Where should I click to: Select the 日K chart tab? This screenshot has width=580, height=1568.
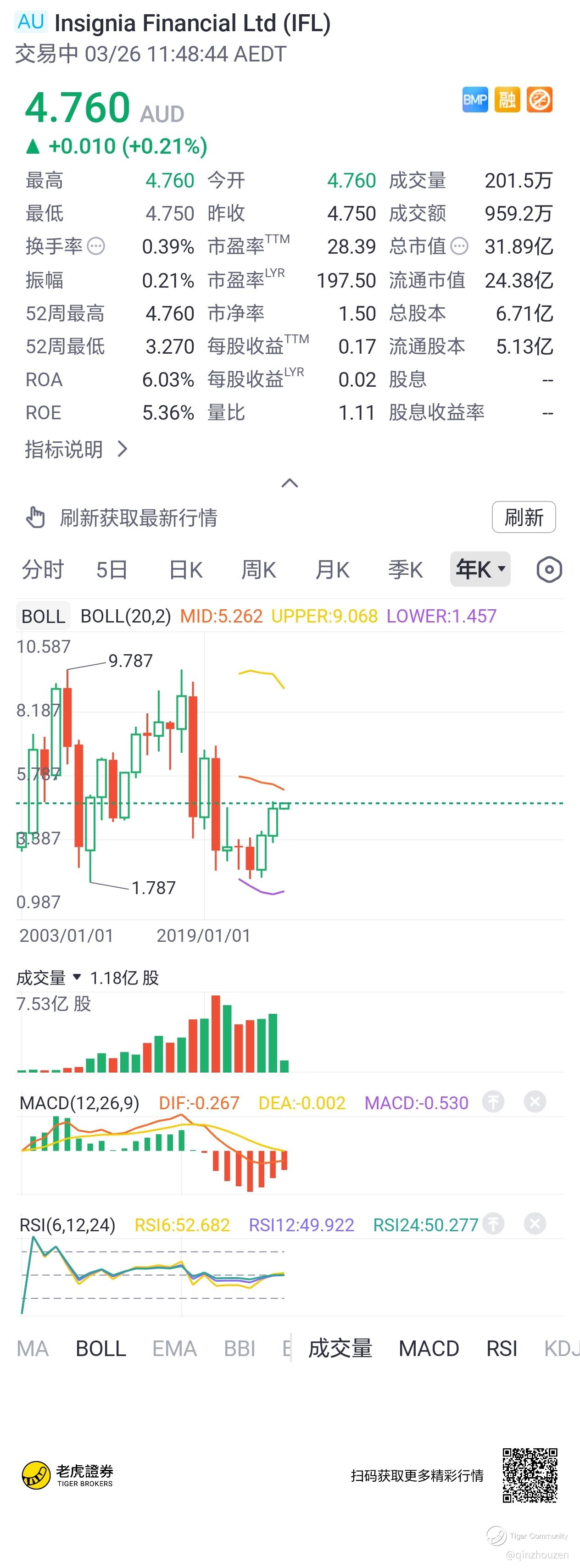[x=186, y=570]
